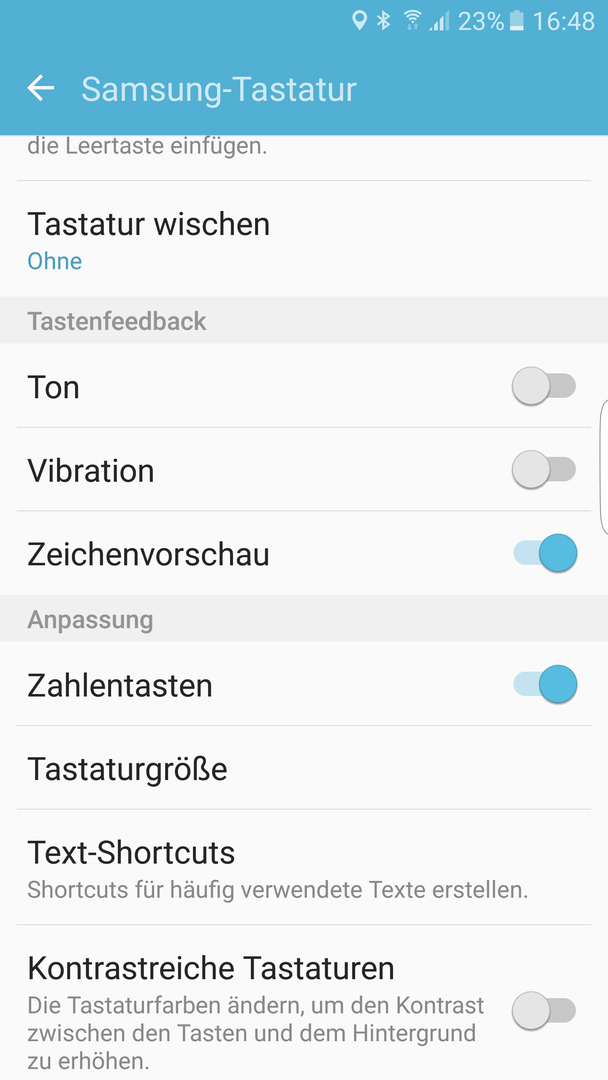Disable the Zeichenvorschau switch
608x1080 pixels.
click(545, 553)
